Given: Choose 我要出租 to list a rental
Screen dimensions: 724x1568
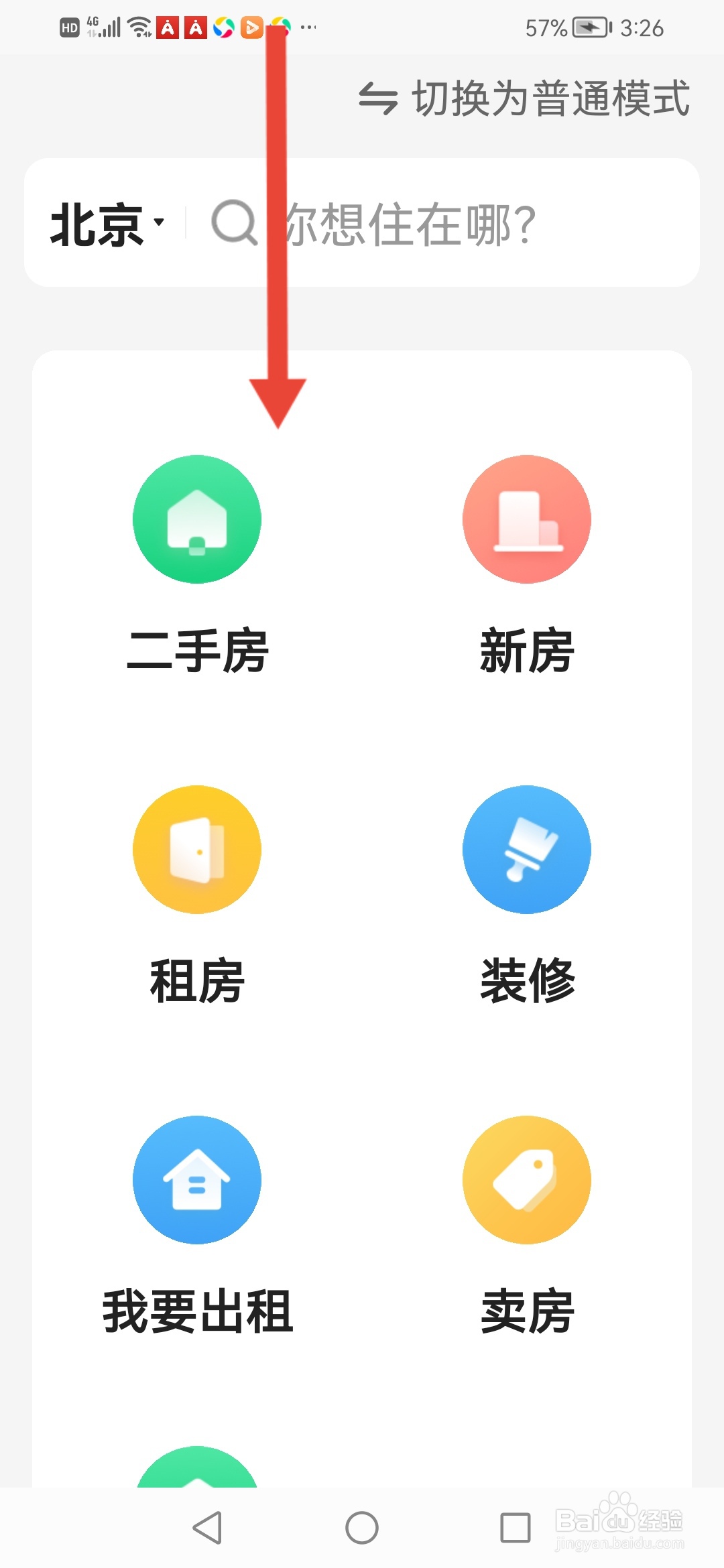Looking at the screenshot, I should click(x=197, y=1226).
